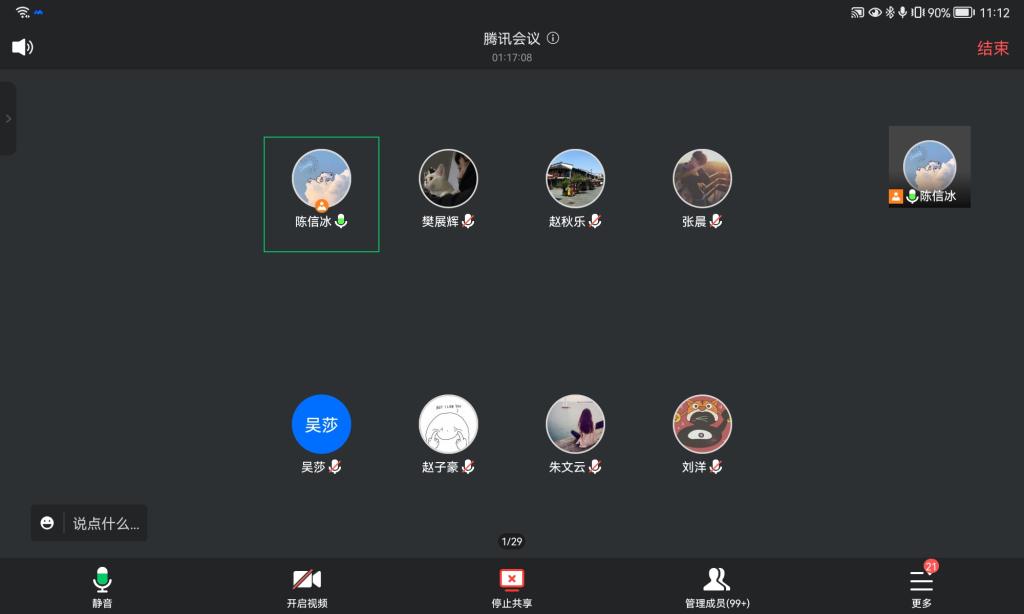End the meeting with 结束

pos(992,48)
